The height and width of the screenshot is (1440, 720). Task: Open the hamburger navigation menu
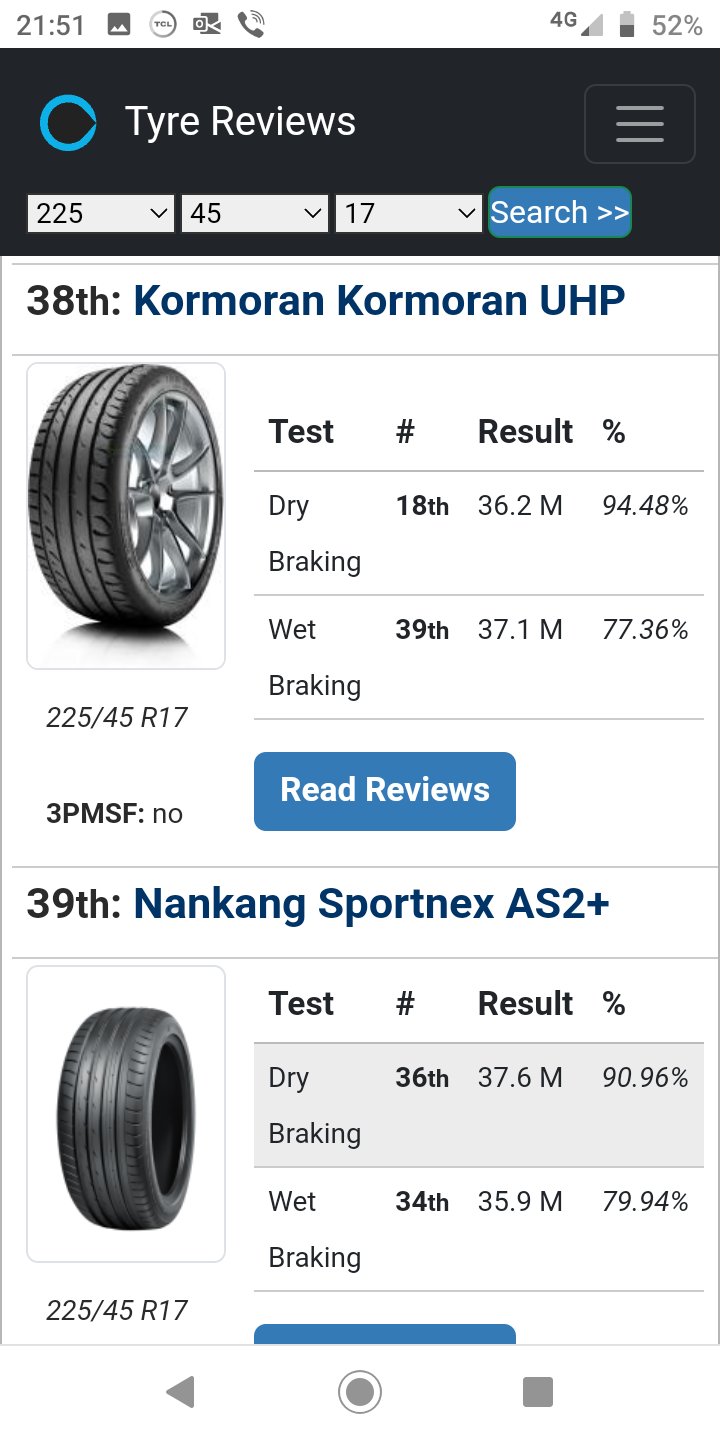tap(639, 124)
